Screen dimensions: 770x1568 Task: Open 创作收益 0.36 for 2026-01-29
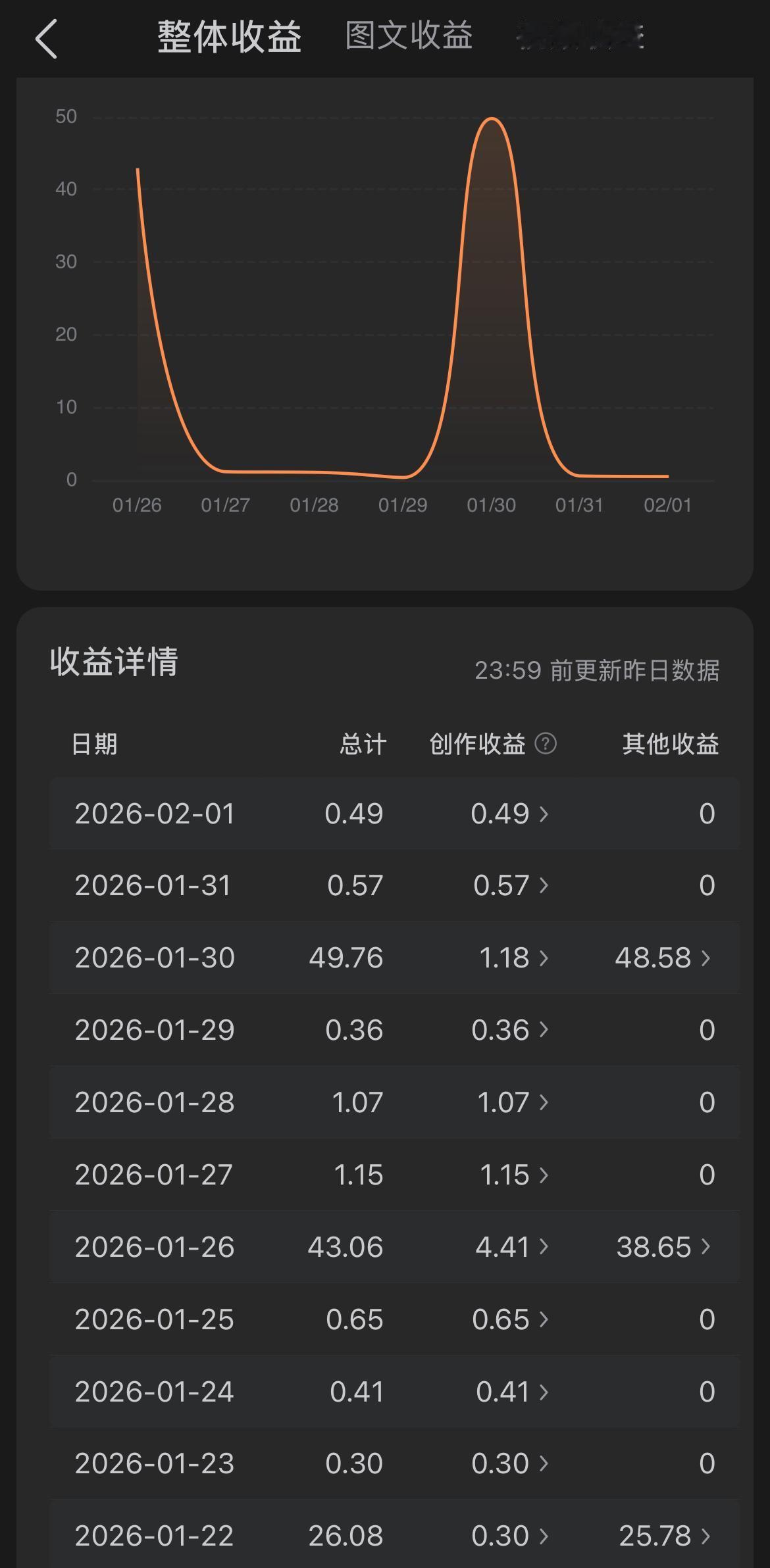point(510,1030)
